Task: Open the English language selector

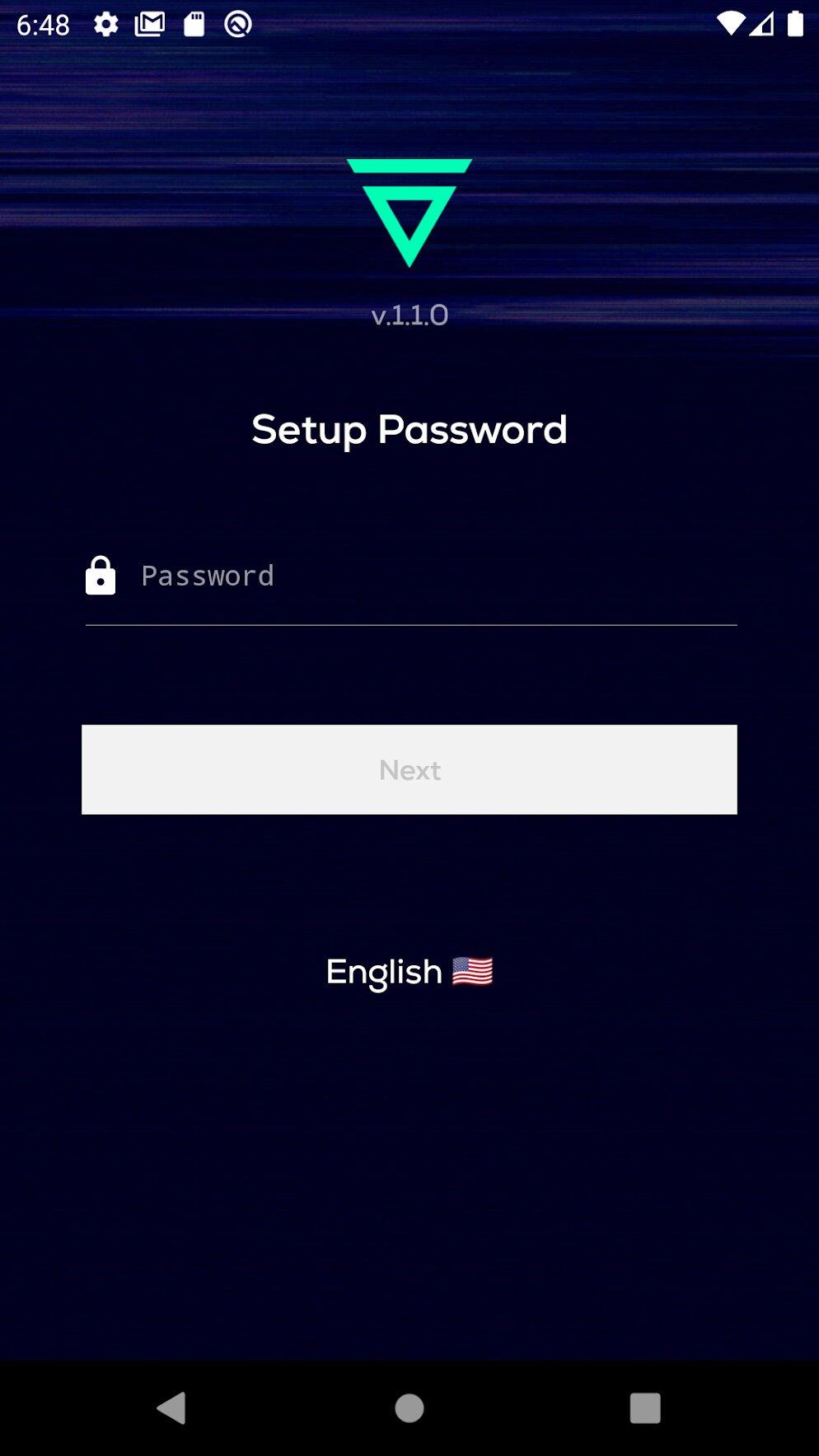Action: click(x=409, y=973)
